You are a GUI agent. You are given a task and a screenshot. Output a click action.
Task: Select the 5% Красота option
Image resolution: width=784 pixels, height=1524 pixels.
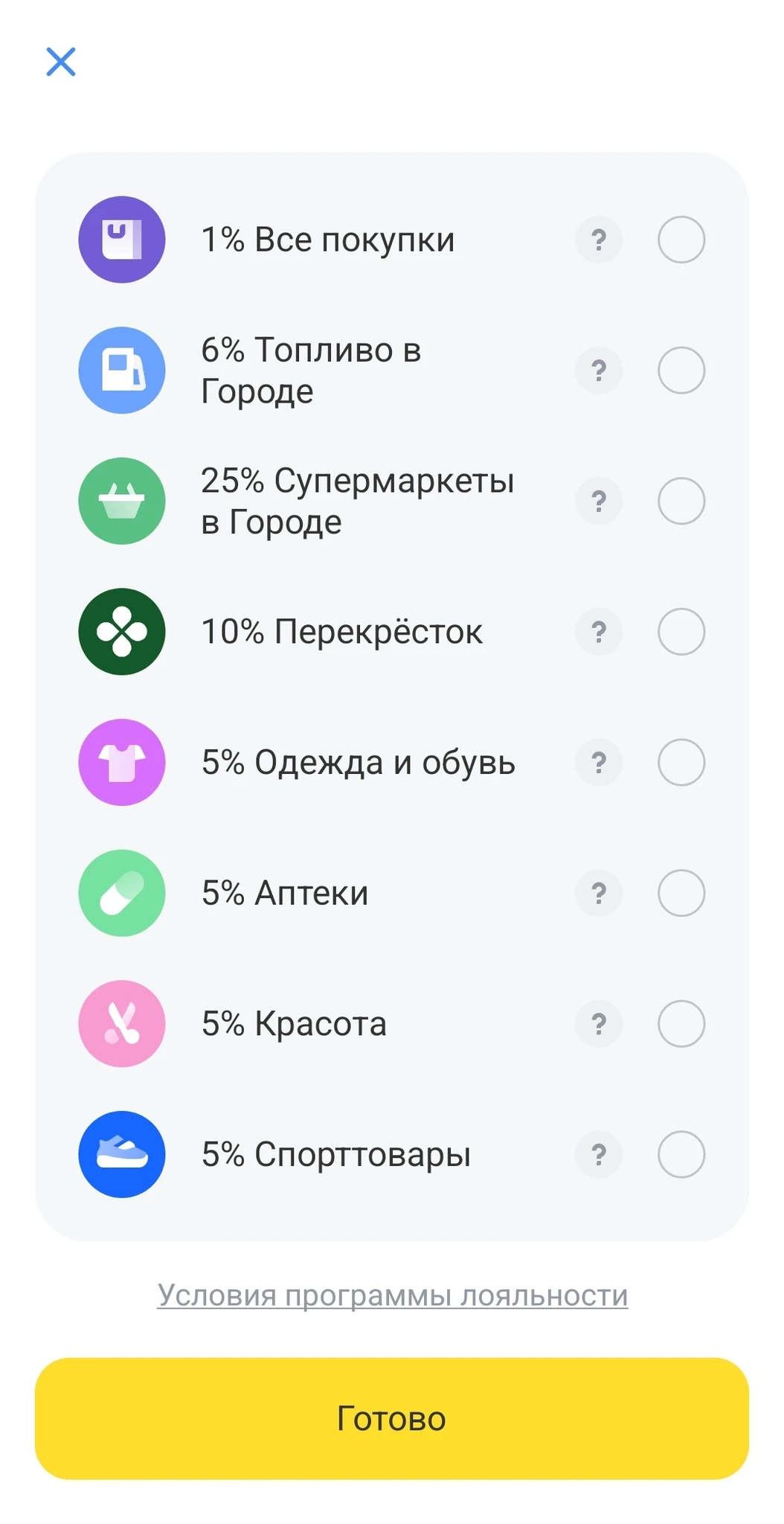tap(681, 1024)
